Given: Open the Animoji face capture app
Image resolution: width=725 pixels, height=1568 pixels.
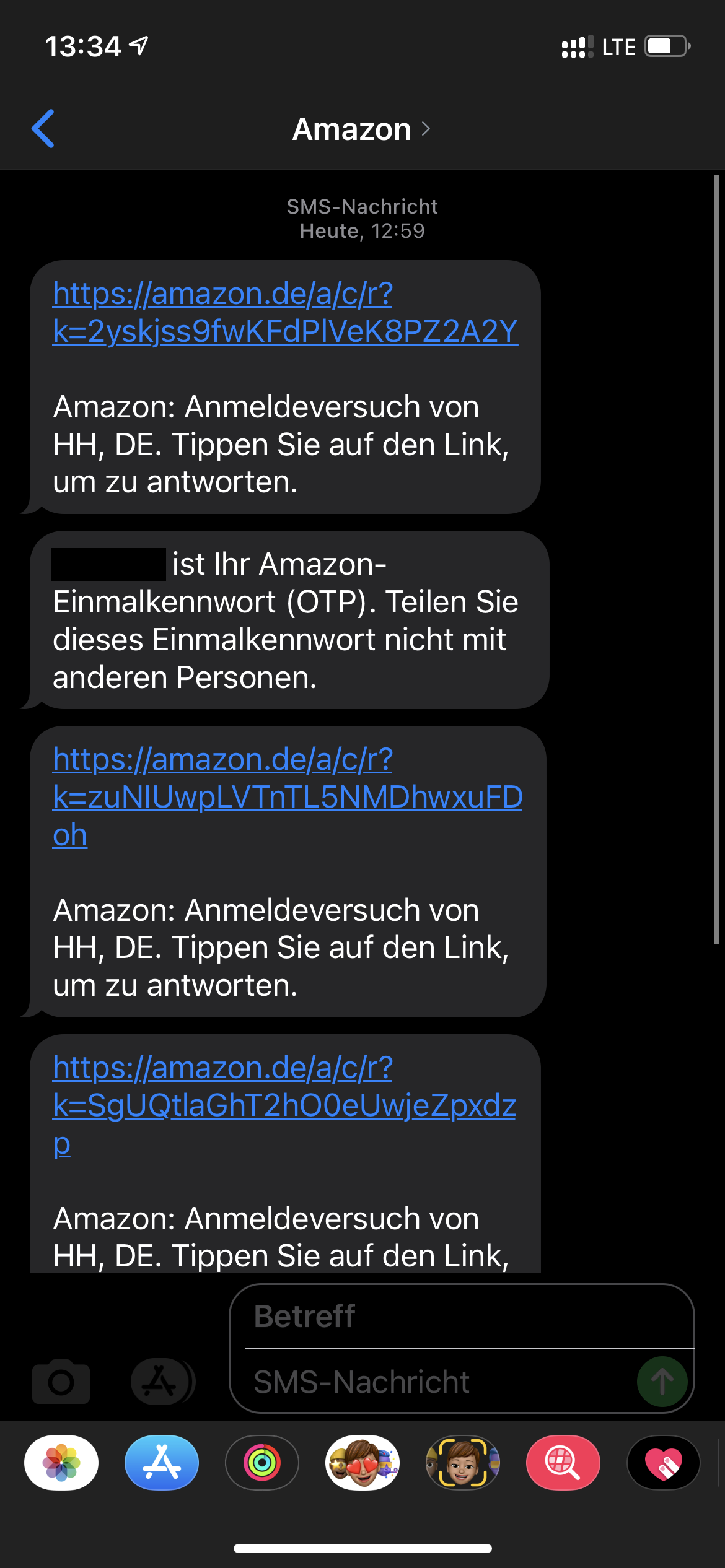Looking at the screenshot, I should [x=463, y=1463].
